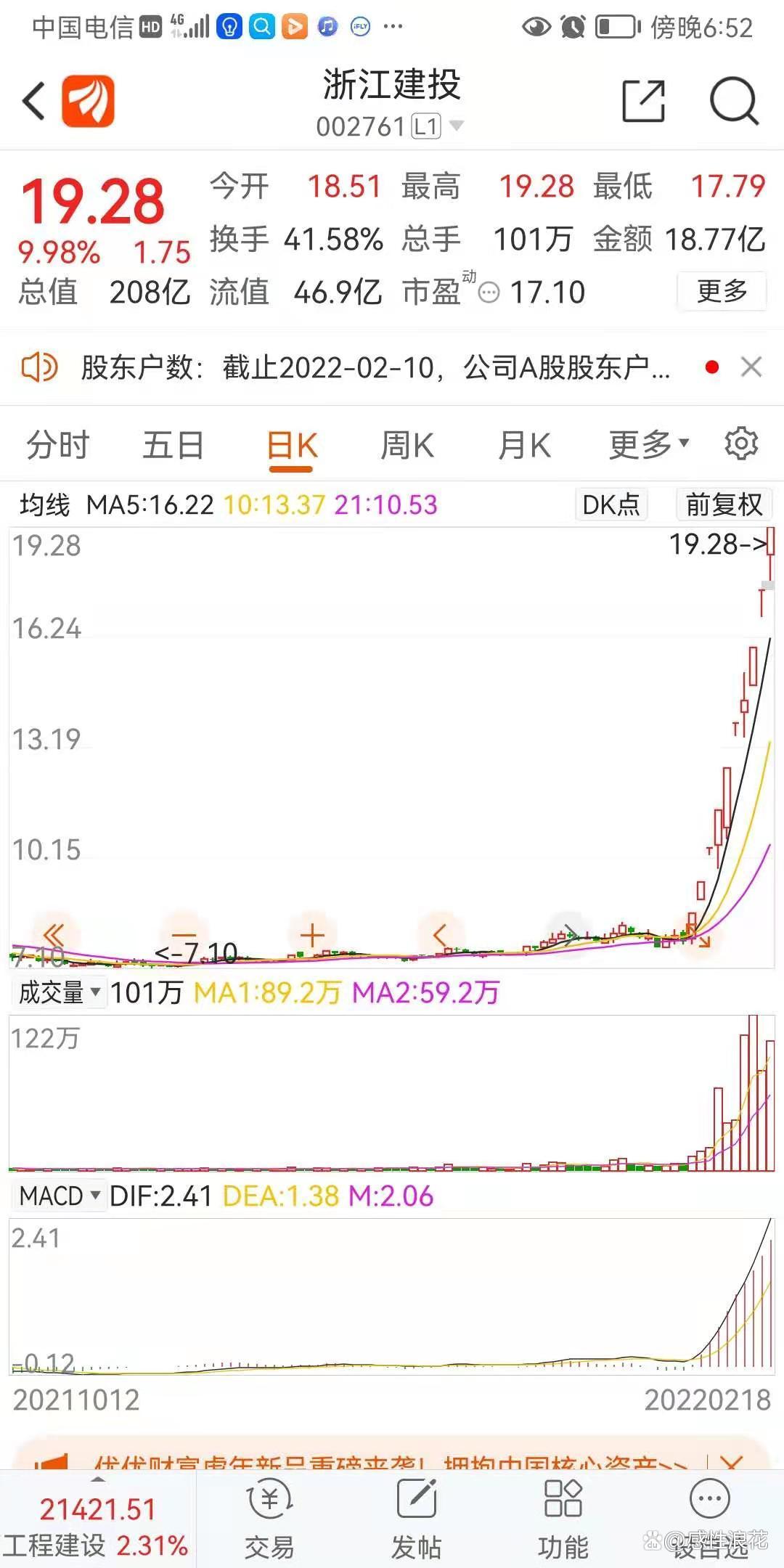Dismiss the 股东户数 announcement banner

pyautogui.click(x=751, y=367)
